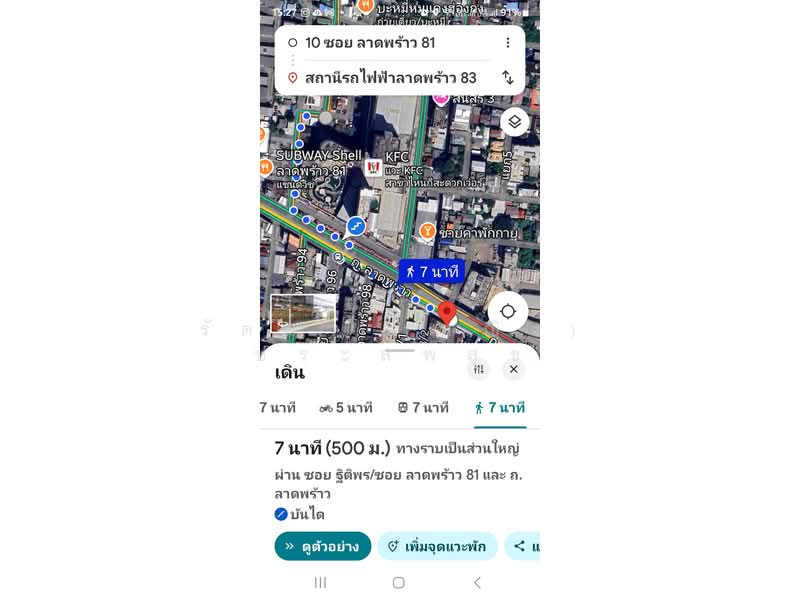The height and width of the screenshot is (600, 800).
Task: Close the directions panel
Action: pos(513,369)
